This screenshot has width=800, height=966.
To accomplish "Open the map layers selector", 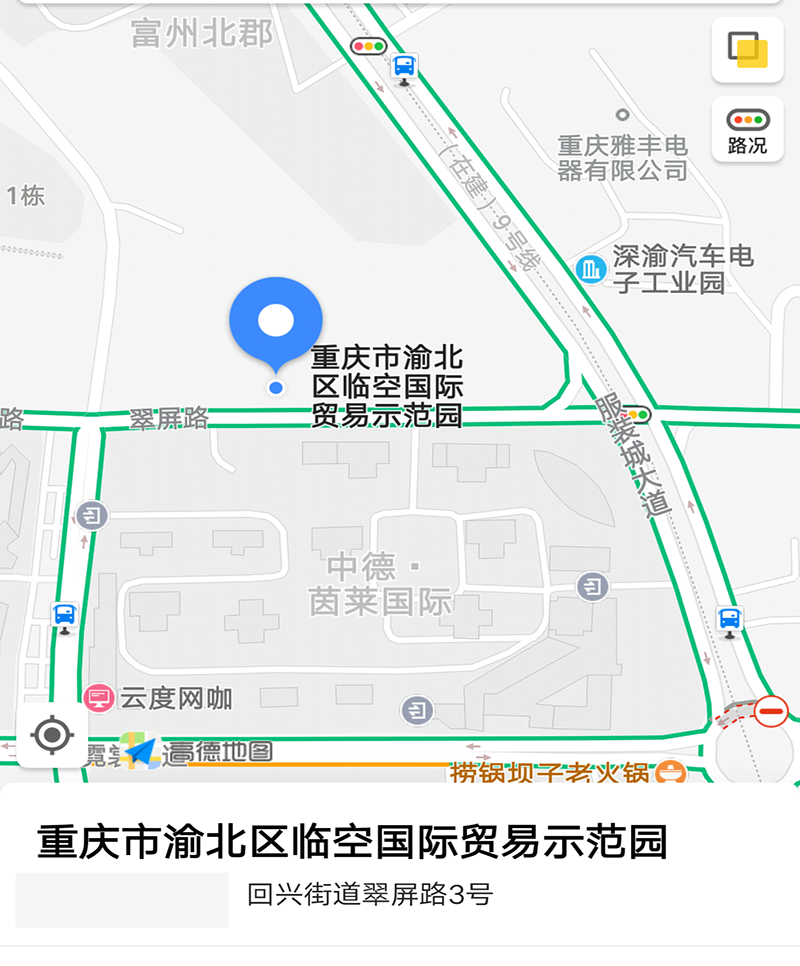I will [x=747, y=49].
